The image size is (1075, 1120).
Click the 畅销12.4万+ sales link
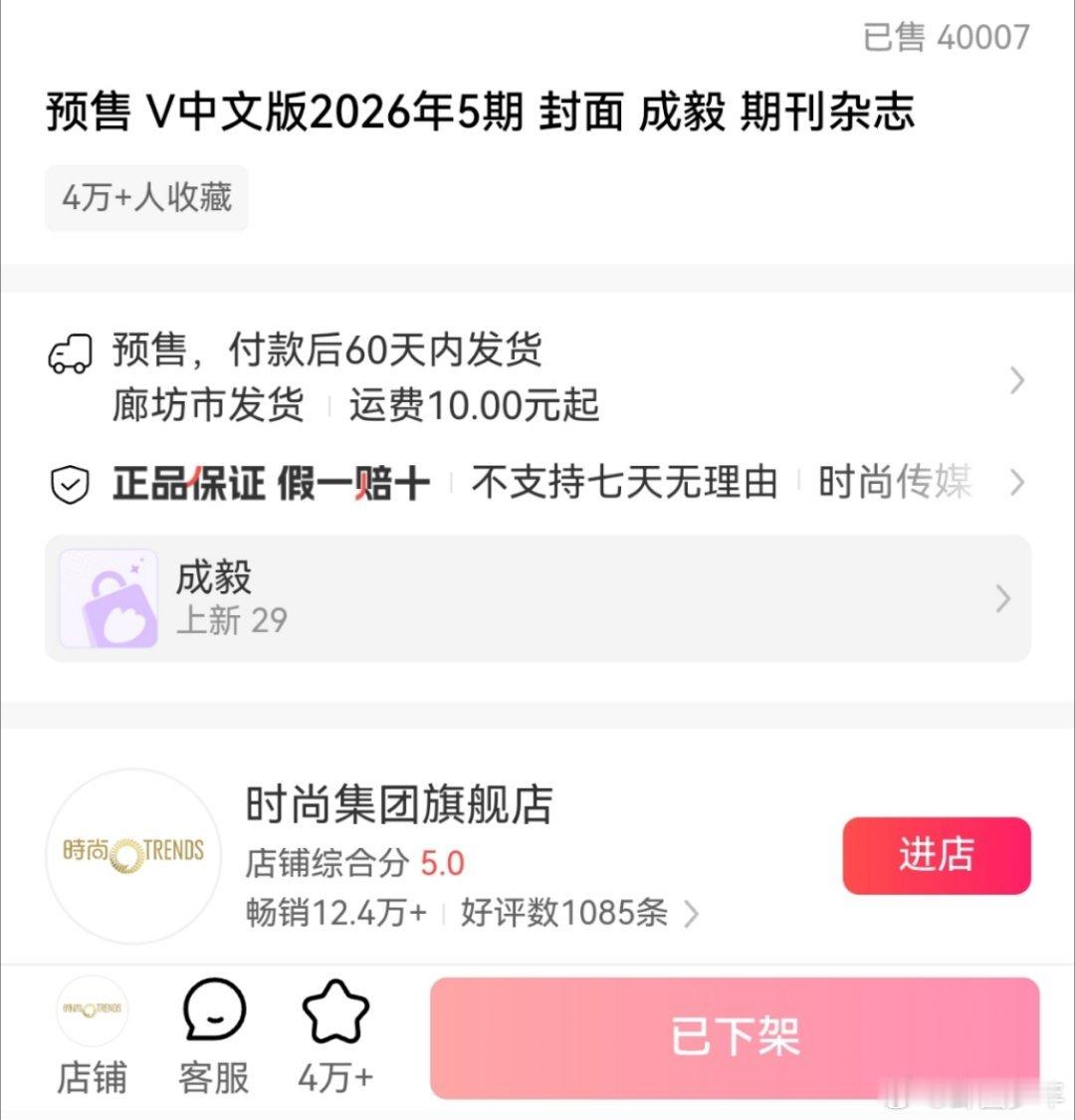[336, 913]
